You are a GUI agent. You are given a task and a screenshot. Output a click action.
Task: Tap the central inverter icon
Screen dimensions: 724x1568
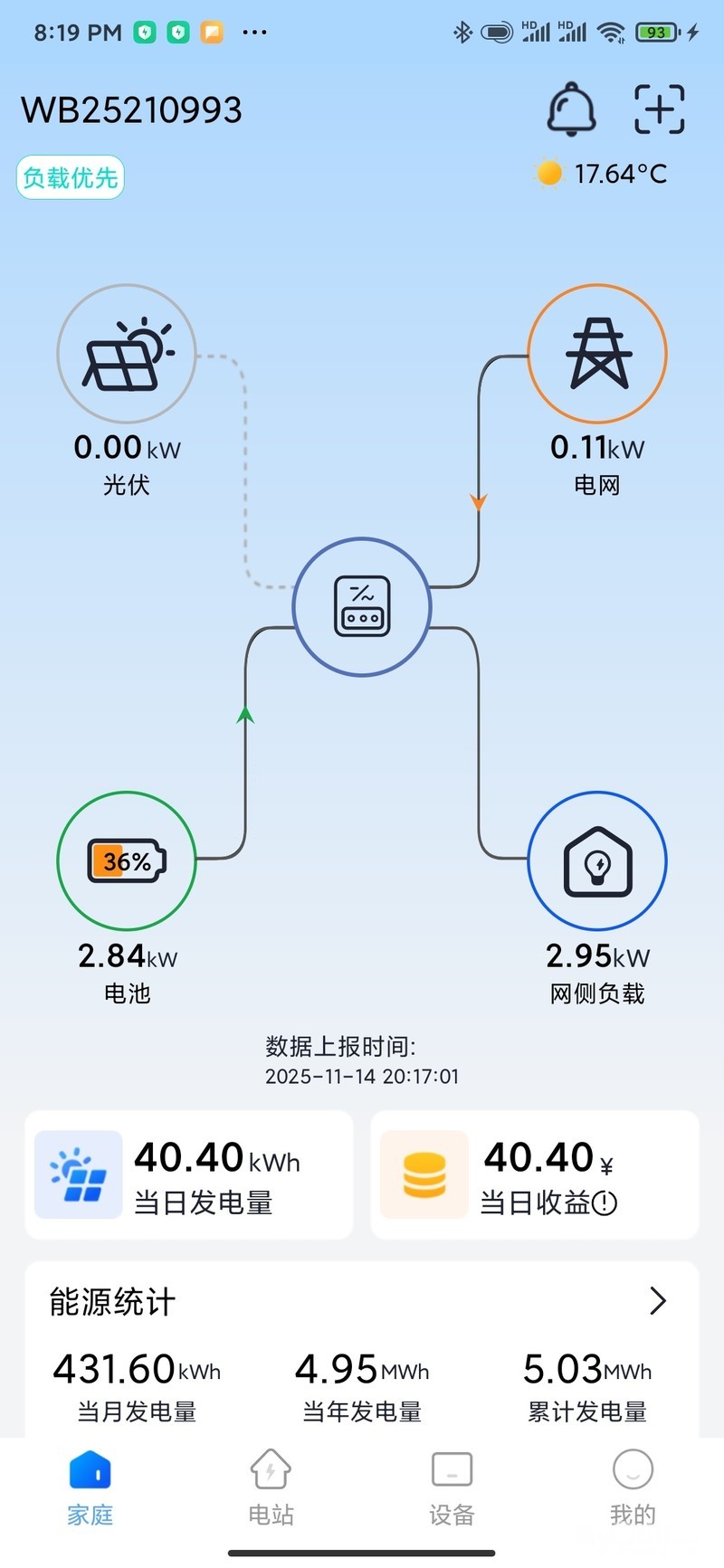coord(362,606)
